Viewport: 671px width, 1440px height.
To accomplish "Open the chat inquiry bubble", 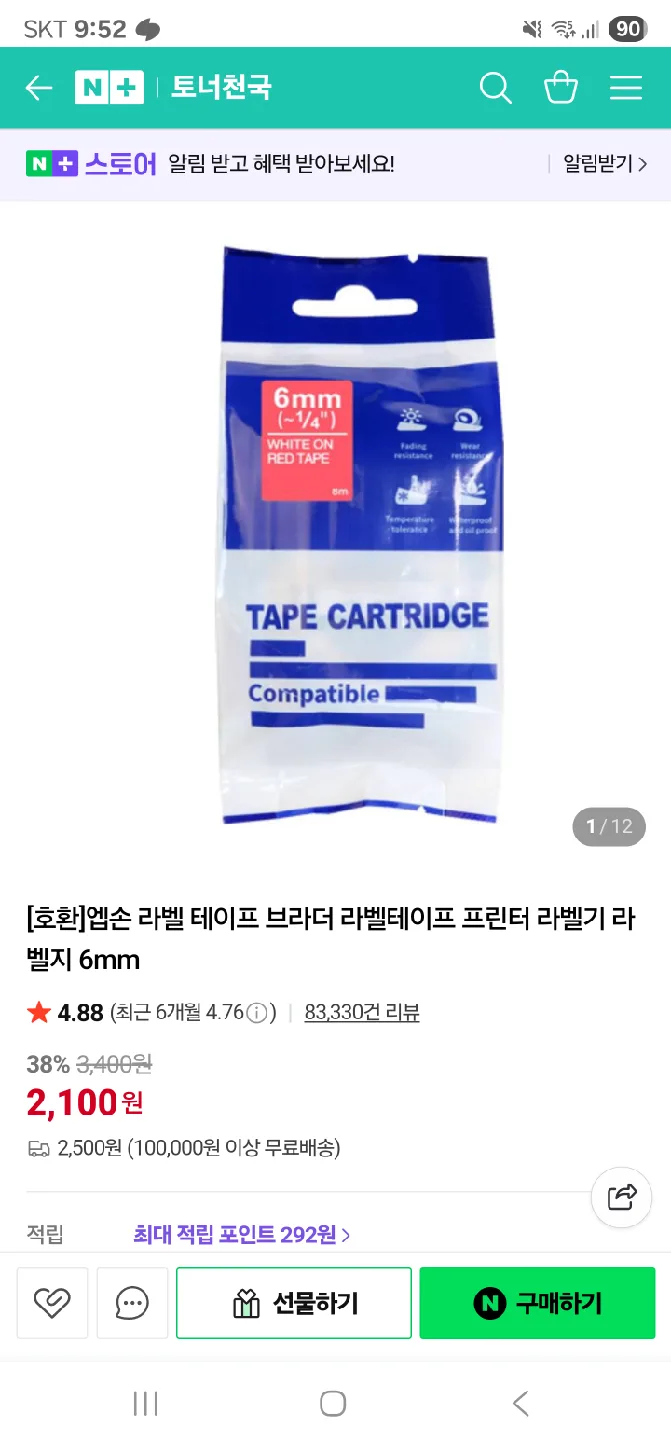I will (x=132, y=1302).
